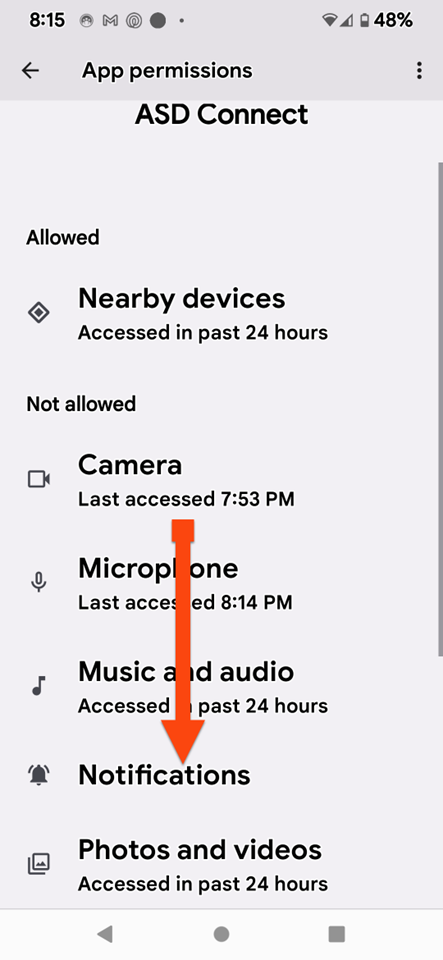This screenshot has height=960, width=443.
Task: Open the three-dot overflow menu
Action: (419, 70)
